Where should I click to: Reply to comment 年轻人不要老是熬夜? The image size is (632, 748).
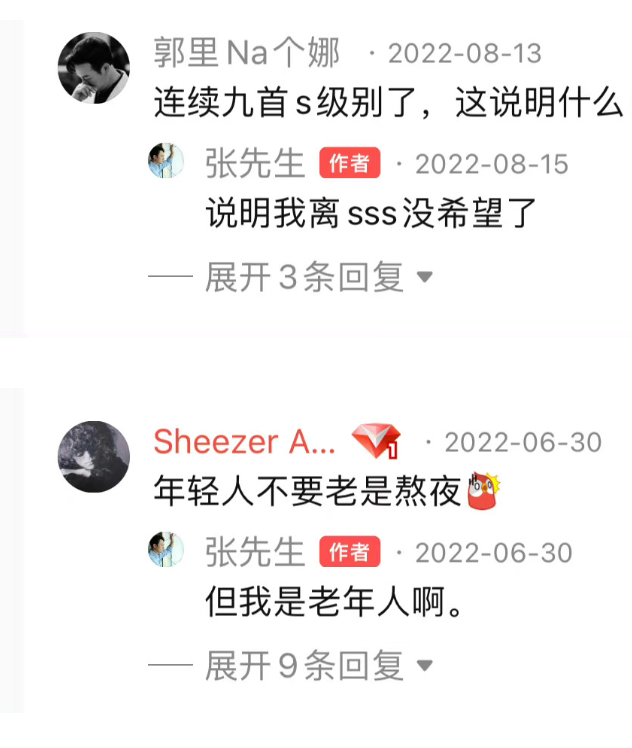pos(310,493)
